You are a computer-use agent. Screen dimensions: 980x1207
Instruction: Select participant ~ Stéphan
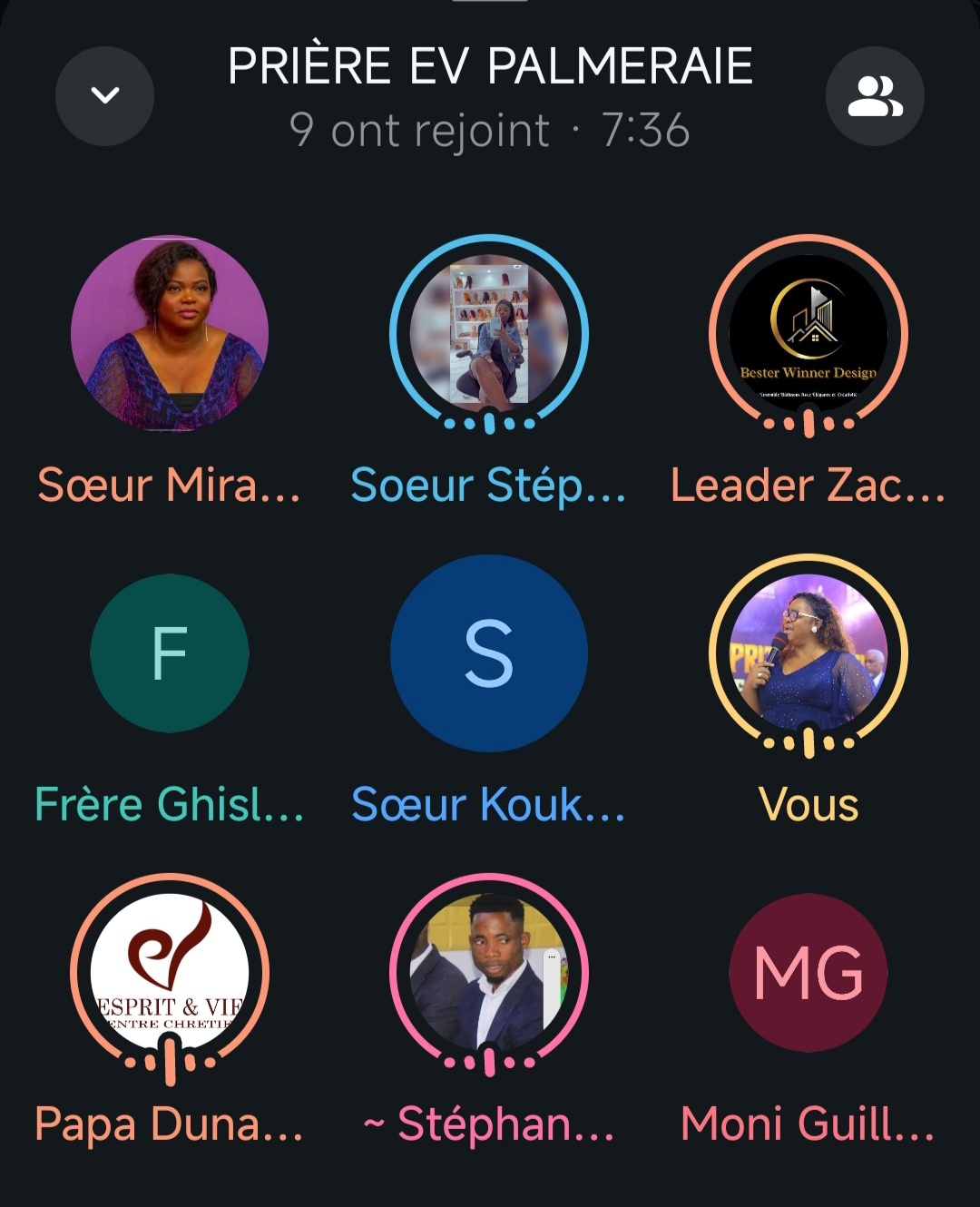click(489, 973)
